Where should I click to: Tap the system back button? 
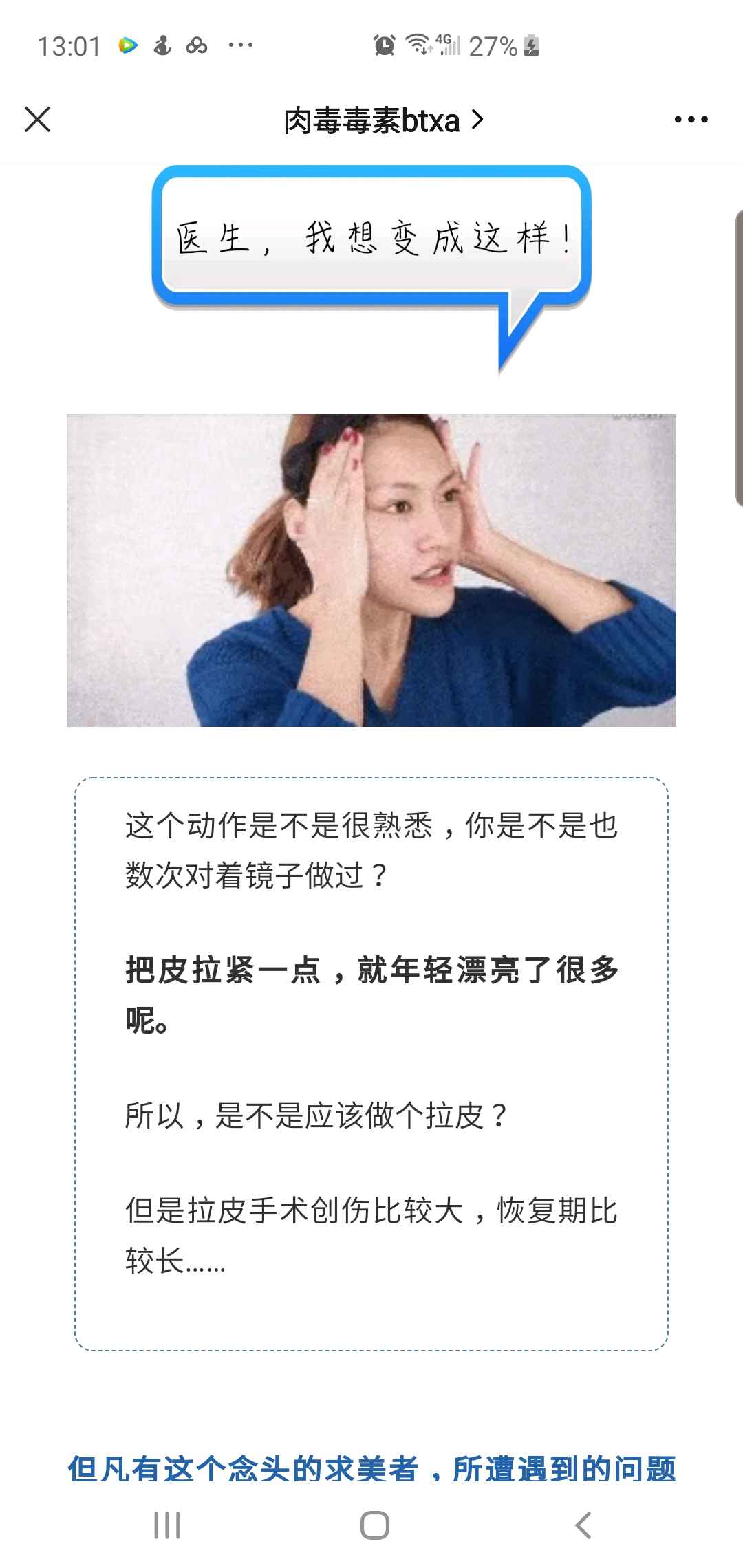(583, 1525)
